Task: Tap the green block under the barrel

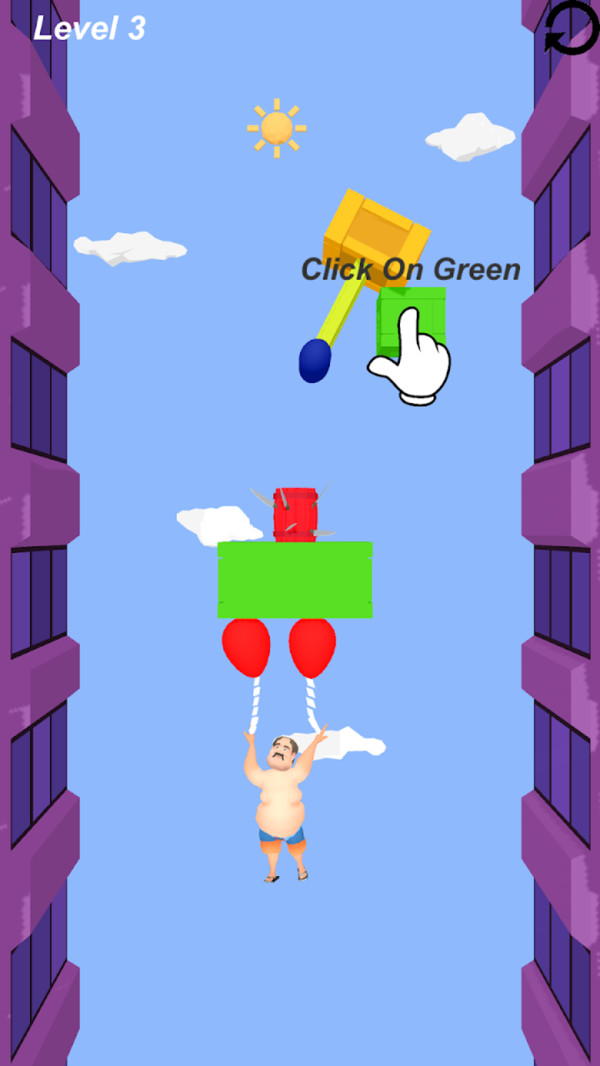Action: [295, 580]
